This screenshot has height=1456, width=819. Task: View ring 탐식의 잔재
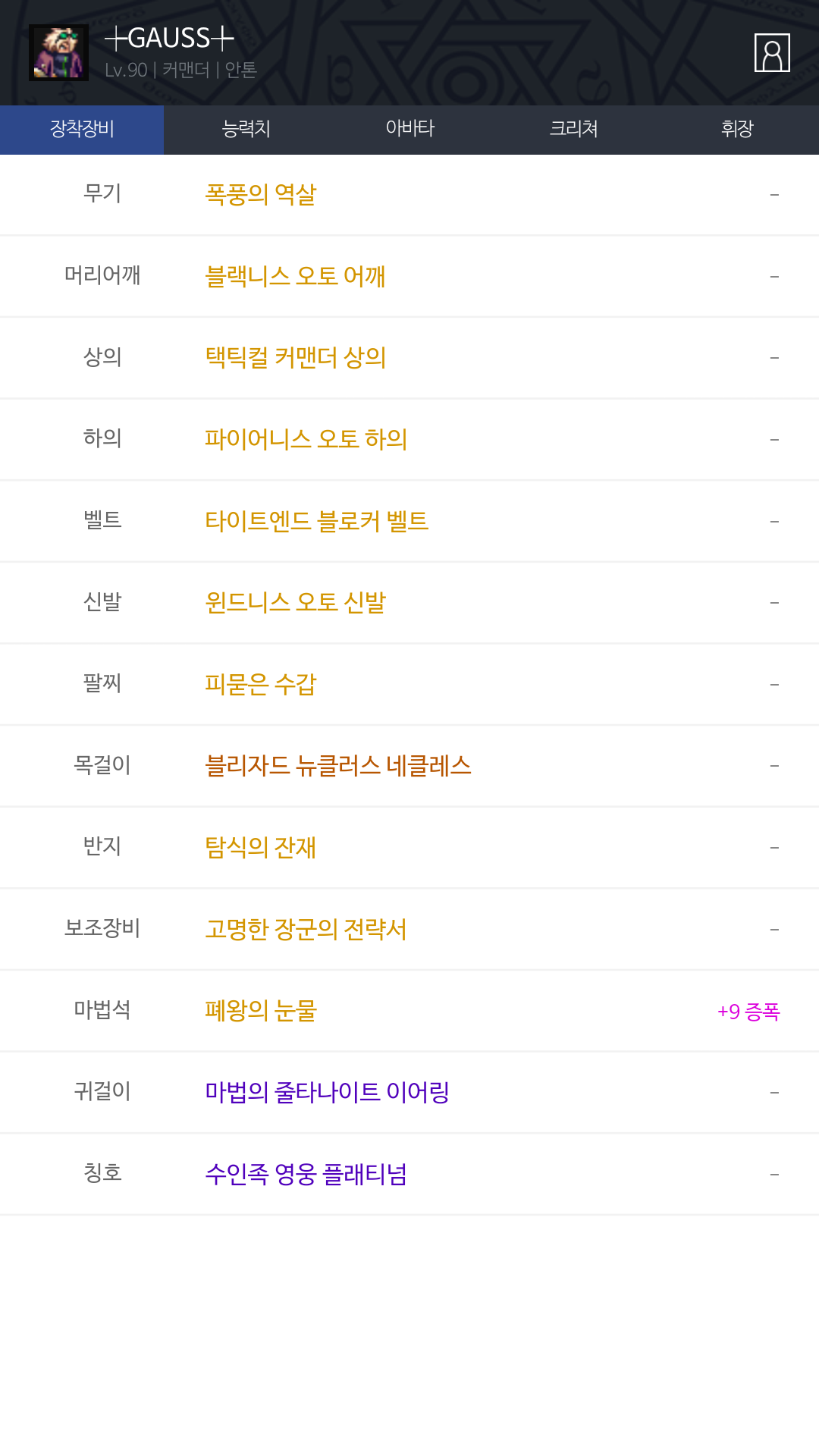click(260, 847)
